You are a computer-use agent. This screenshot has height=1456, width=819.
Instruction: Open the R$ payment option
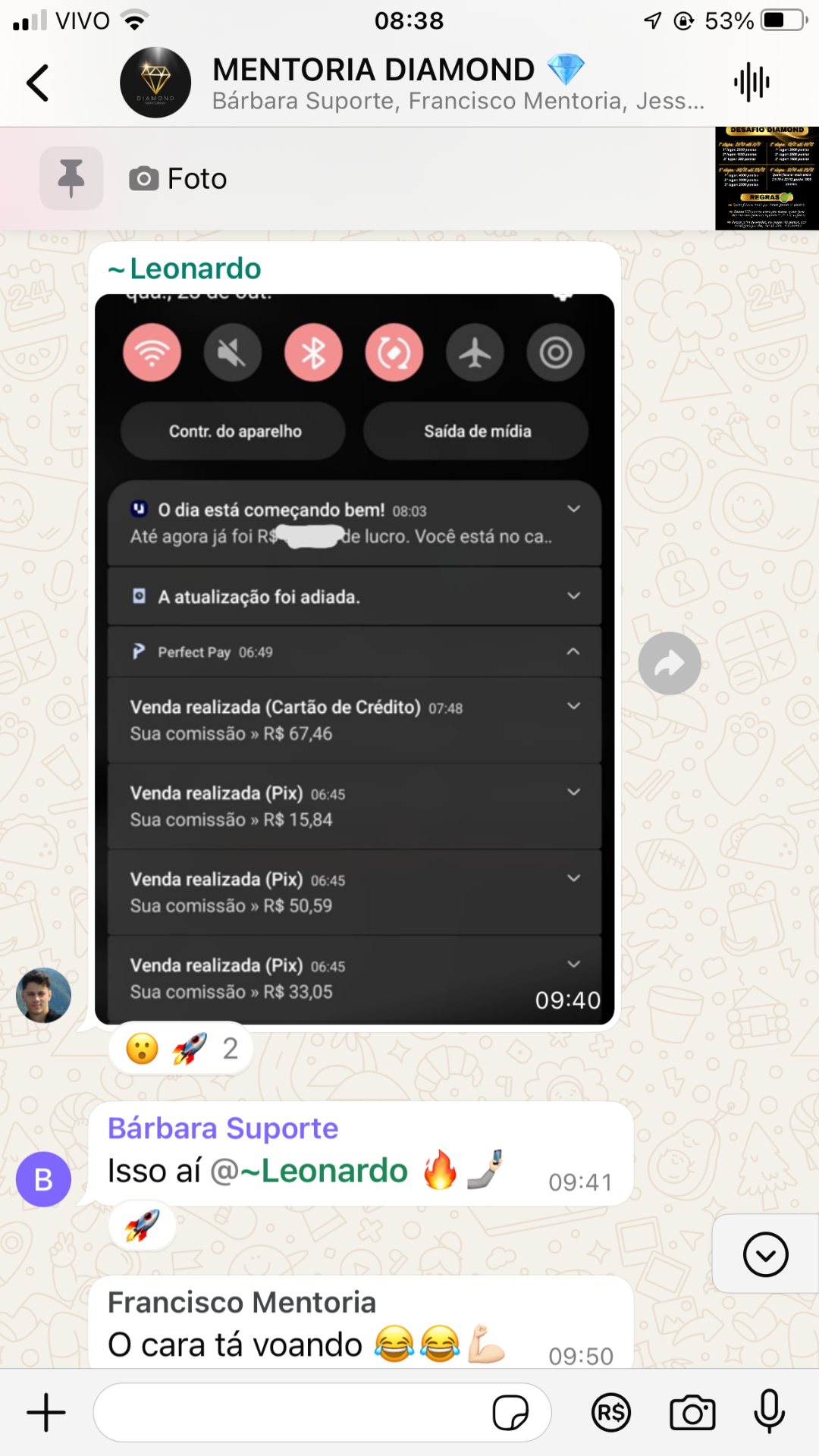point(610,1413)
